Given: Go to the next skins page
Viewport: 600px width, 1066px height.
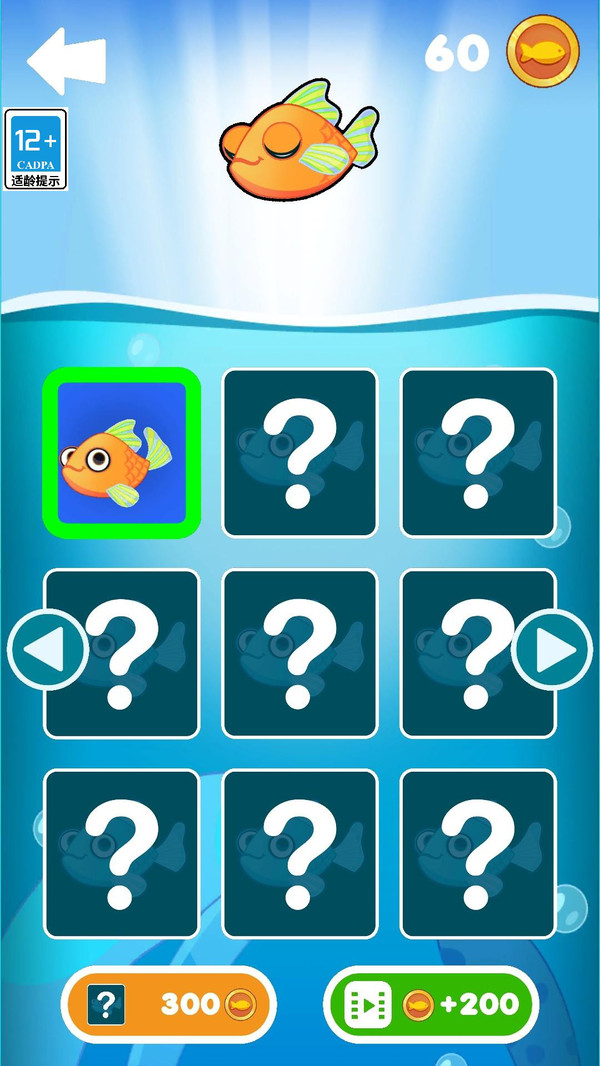Looking at the screenshot, I should (x=552, y=650).
